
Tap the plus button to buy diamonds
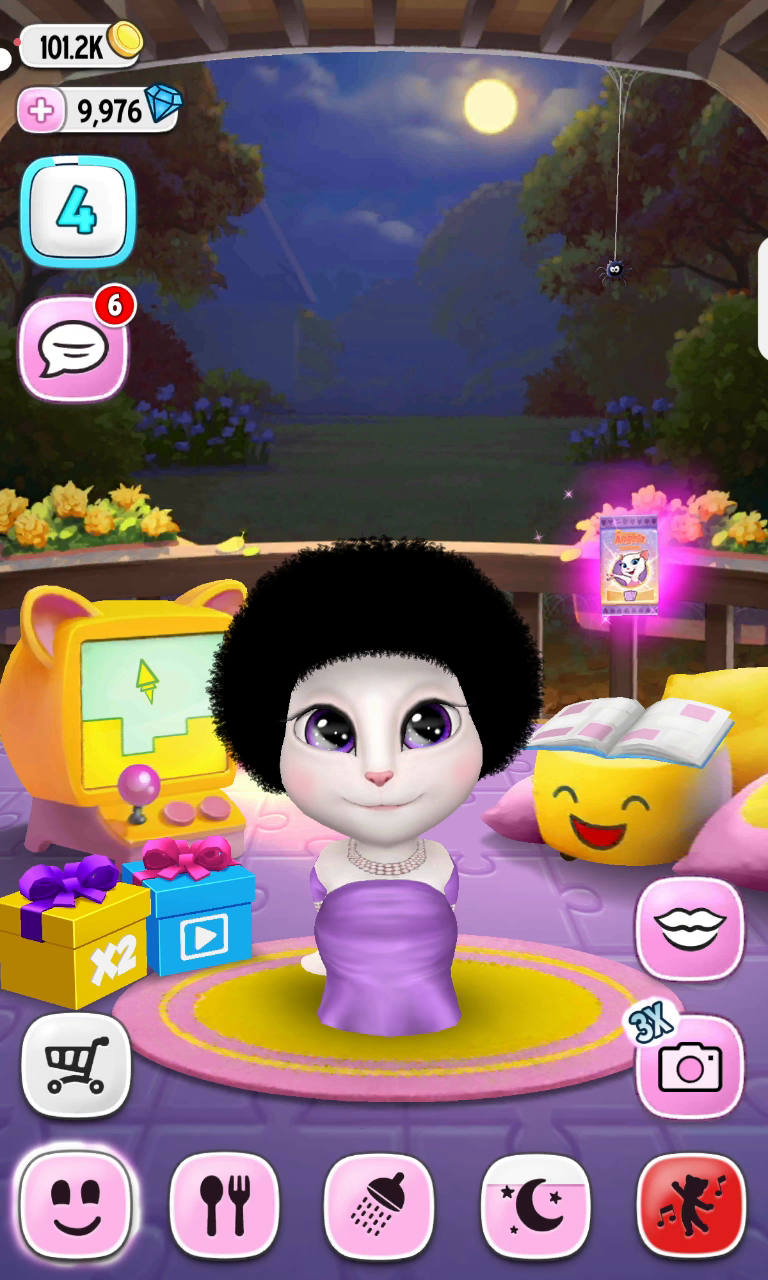(42, 111)
